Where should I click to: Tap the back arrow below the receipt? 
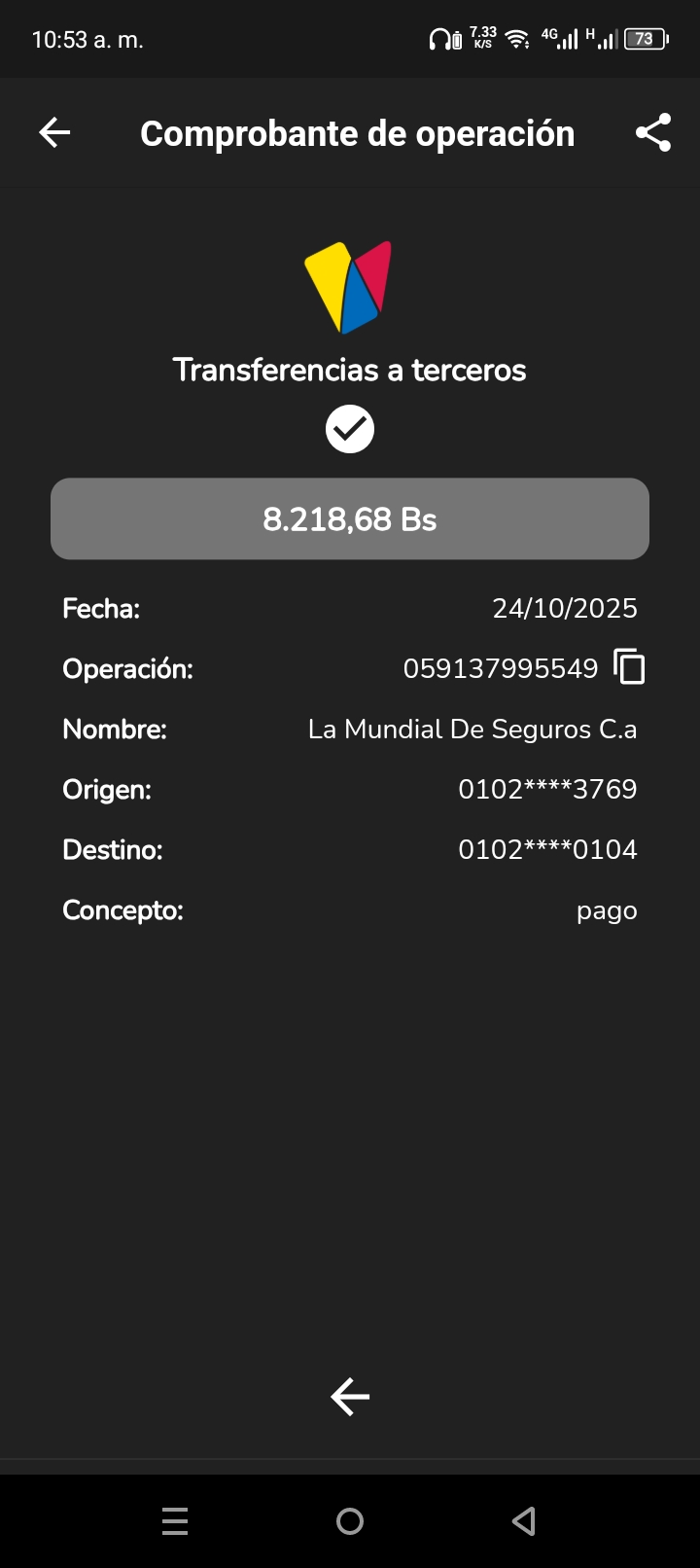coord(350,1397)
